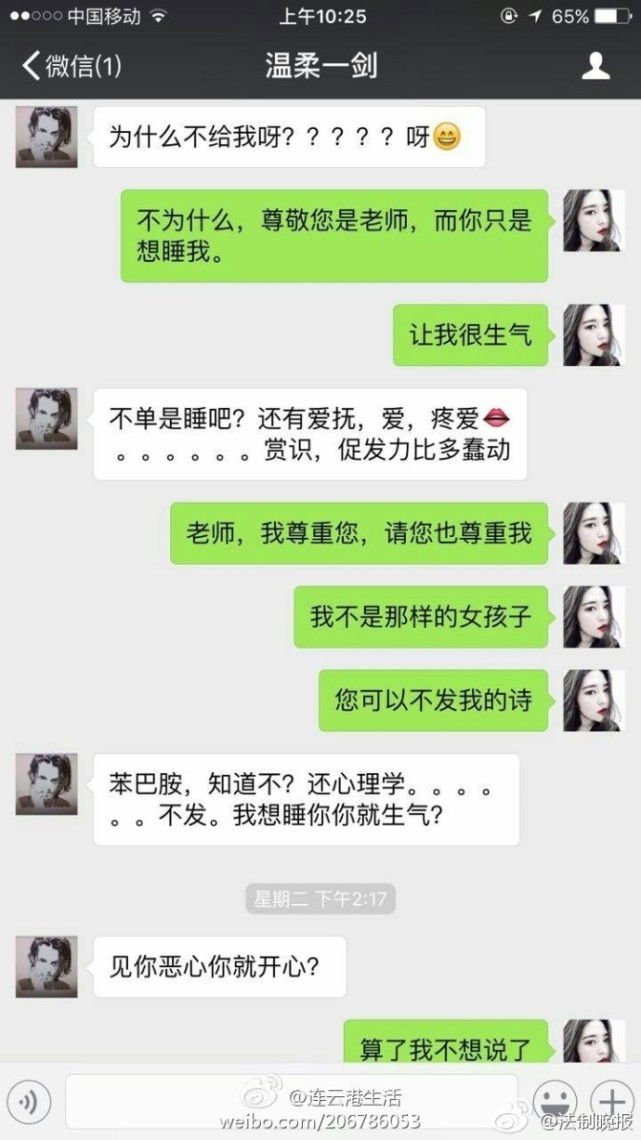This screenshot has height=1140, width=641.
Task: Switch to voice message input
Action: click(31, 1102)
